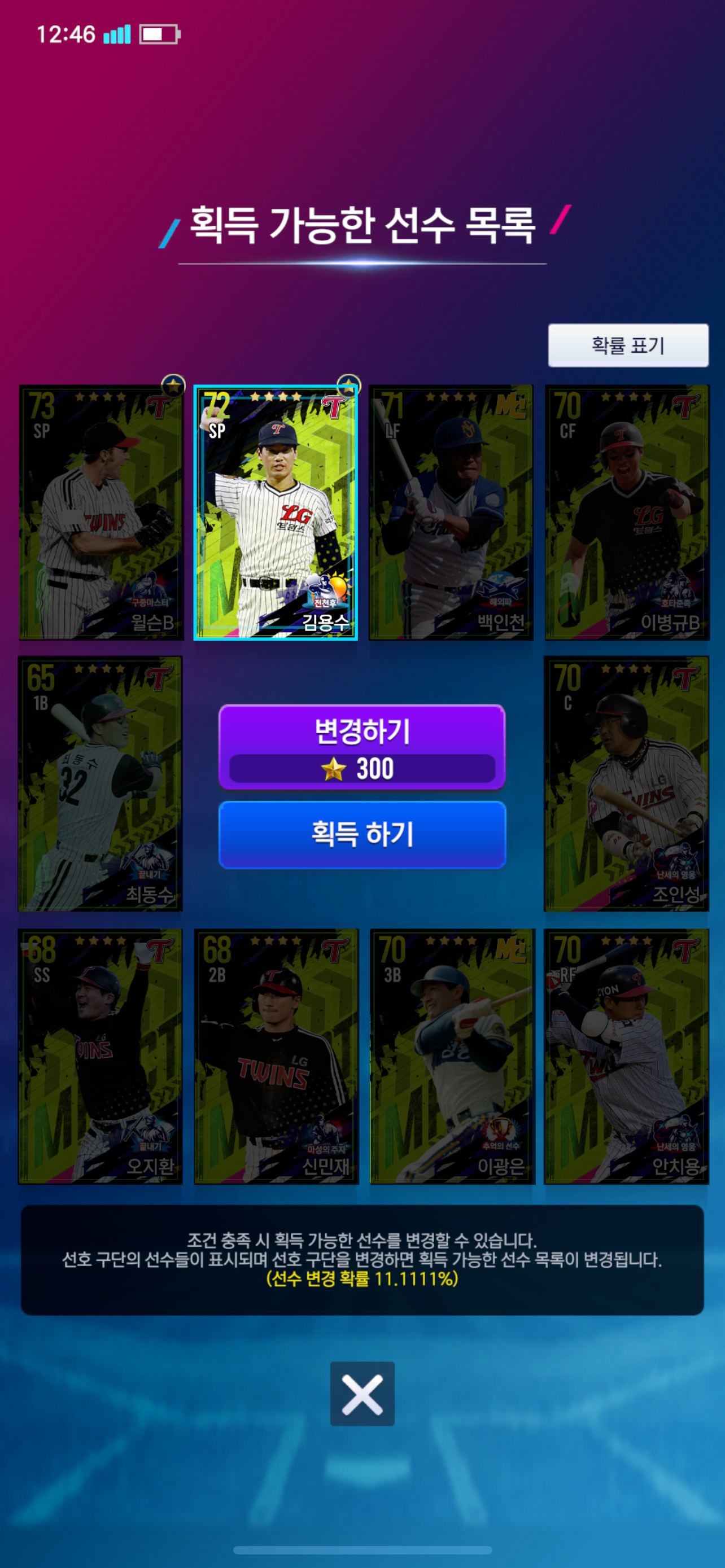The width and height of the screenshot is (725, 1568).
Task: Close the player list popup
Action: tap(361, 1393)
